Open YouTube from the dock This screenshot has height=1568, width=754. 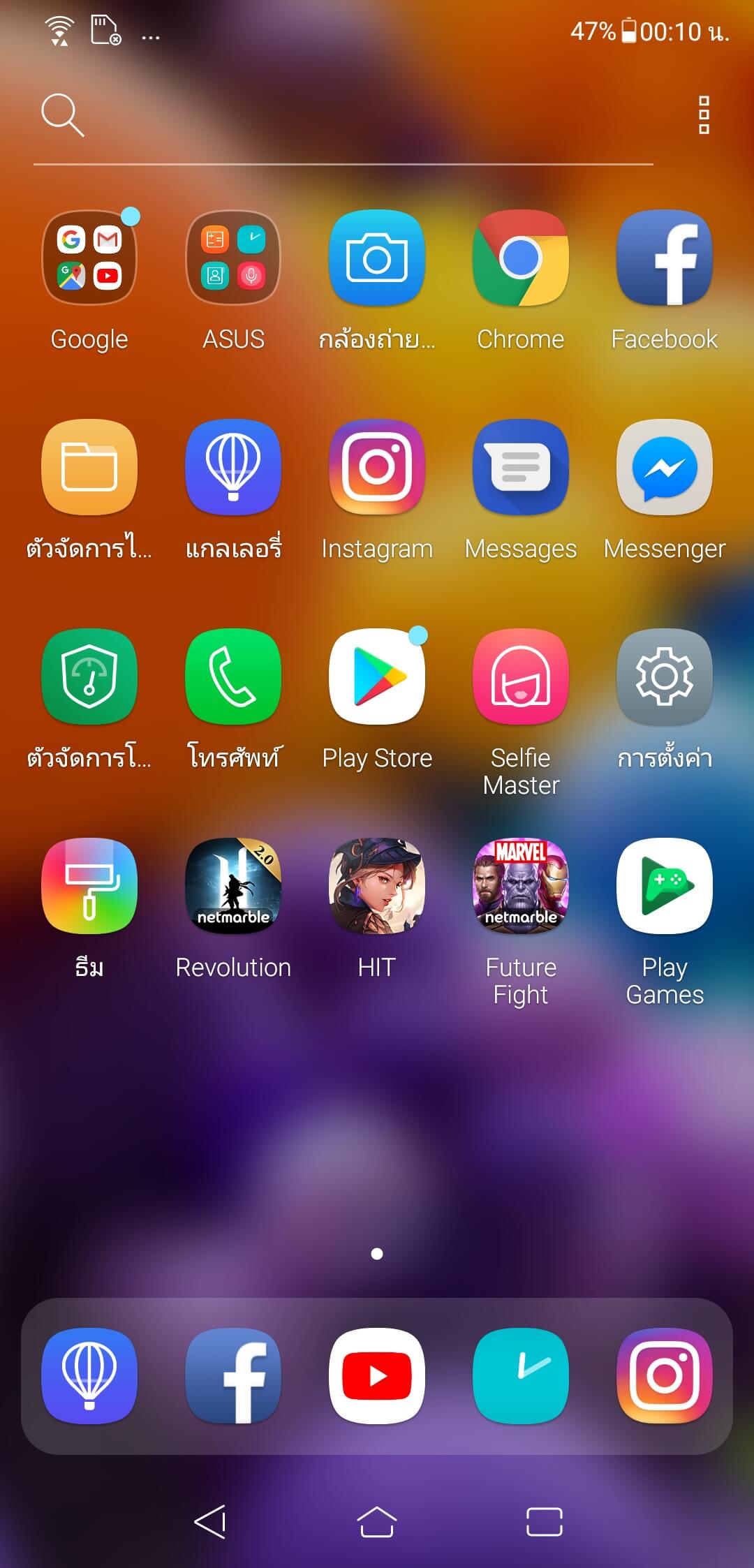pyautogui.click(x=377, y=1376)
